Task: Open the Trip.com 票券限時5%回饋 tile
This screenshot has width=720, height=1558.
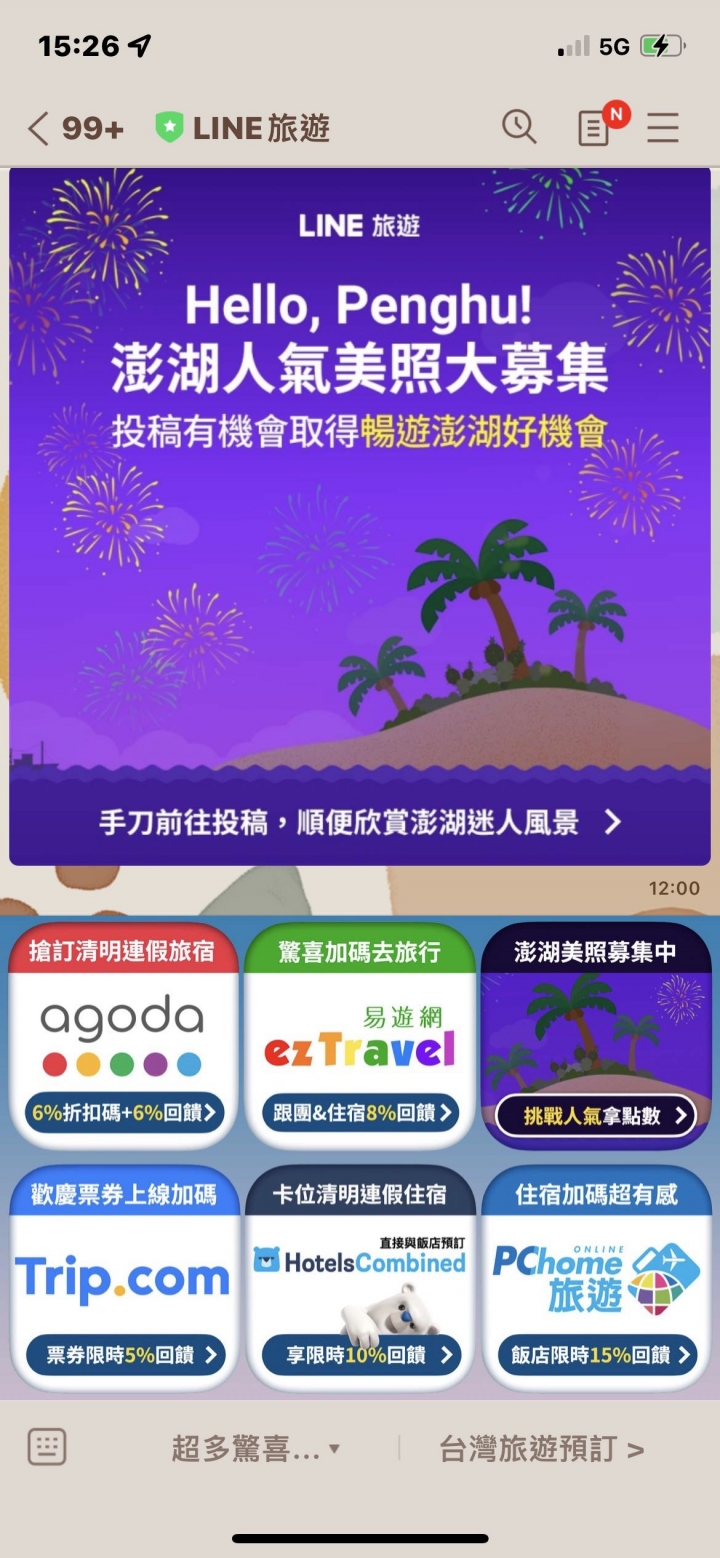Action: 123,1278
